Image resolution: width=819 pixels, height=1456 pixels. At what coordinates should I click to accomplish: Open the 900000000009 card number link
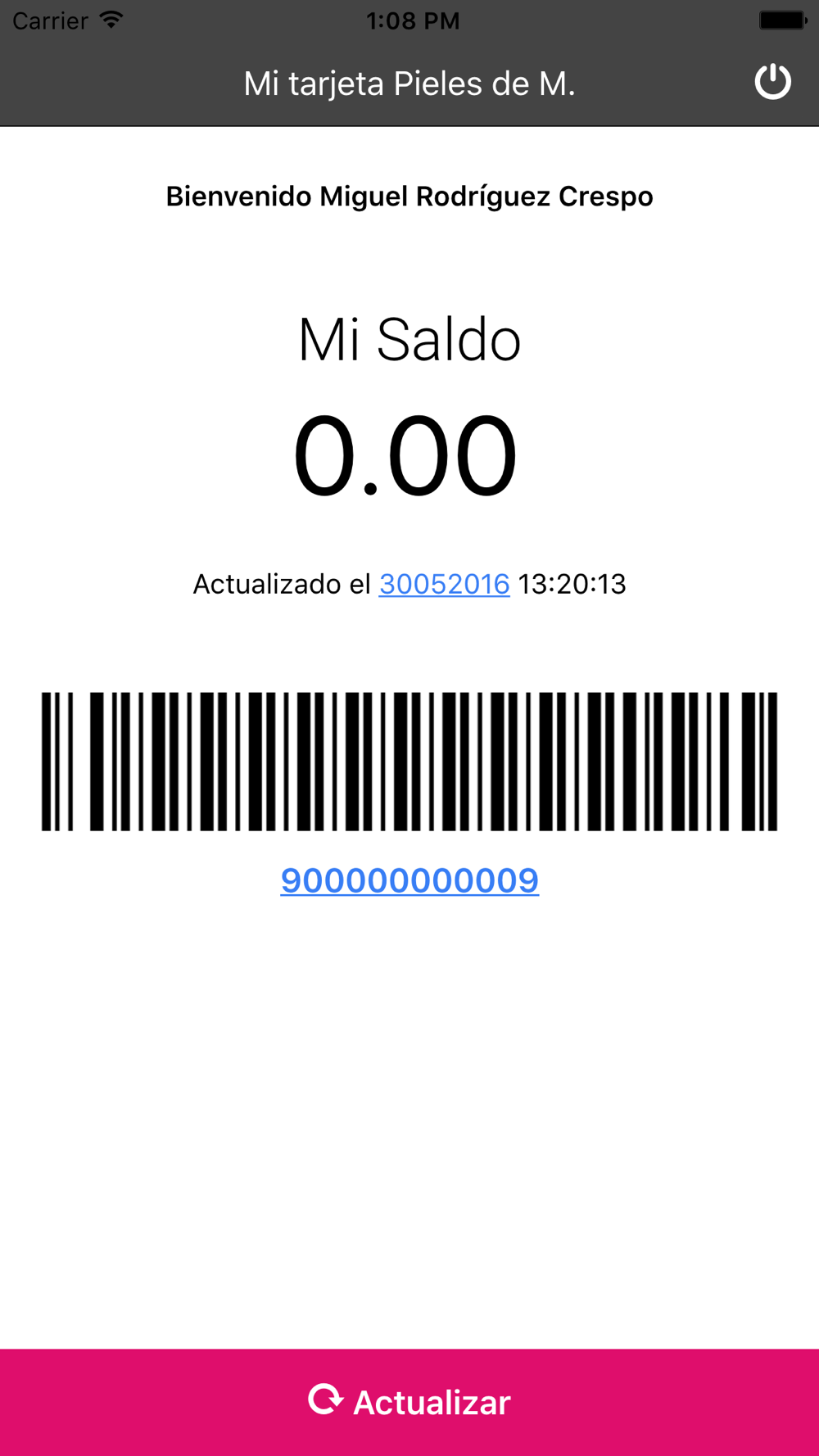tap(409, 880)
